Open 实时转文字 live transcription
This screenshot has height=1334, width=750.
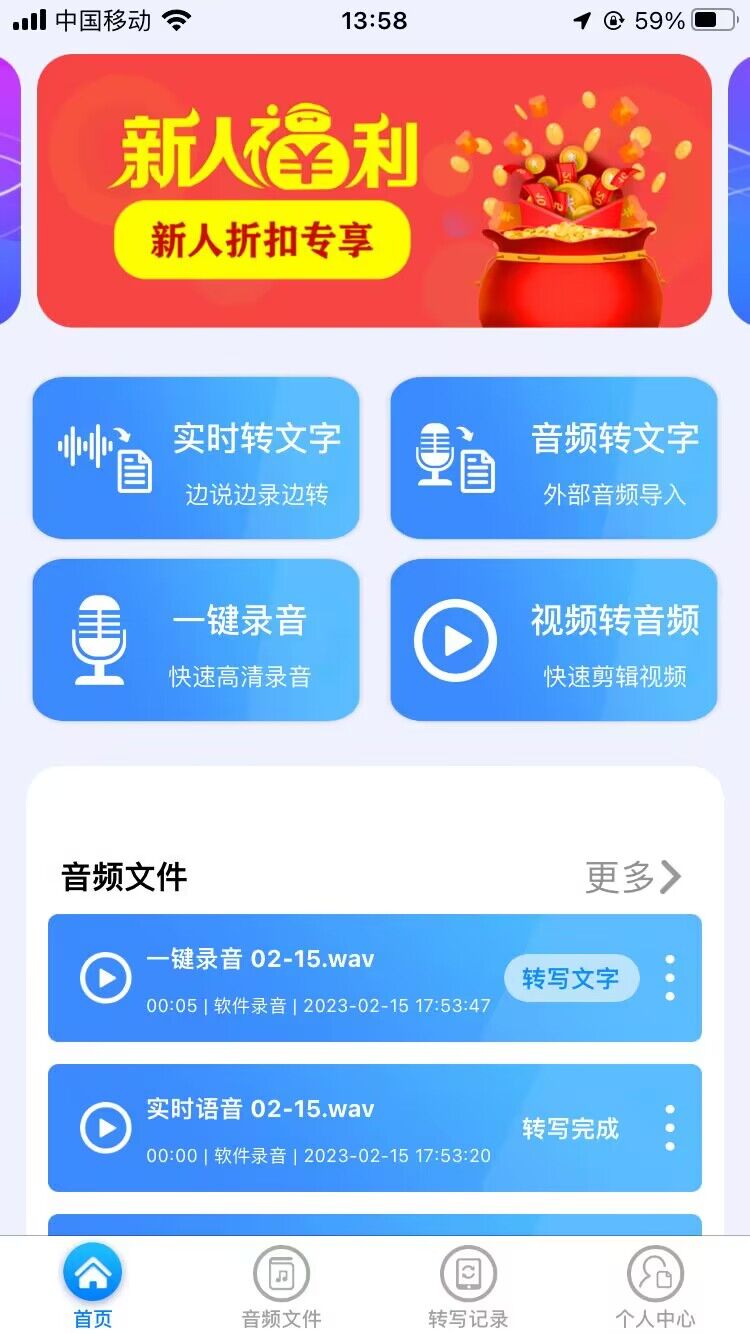[x=196, y=458]
